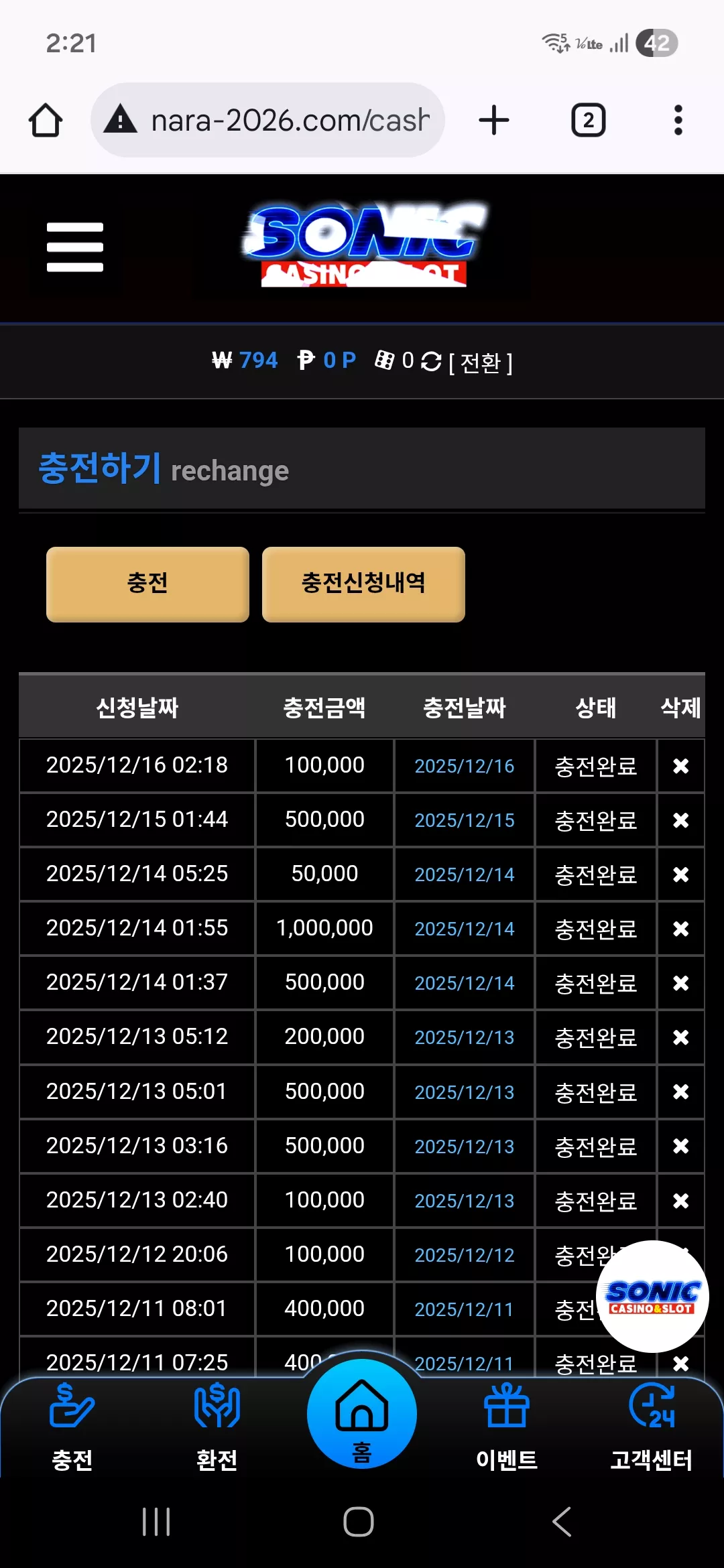Open the hamburger drawer menu
Viewport: 724px width, 1568px height.
(75, 247)
